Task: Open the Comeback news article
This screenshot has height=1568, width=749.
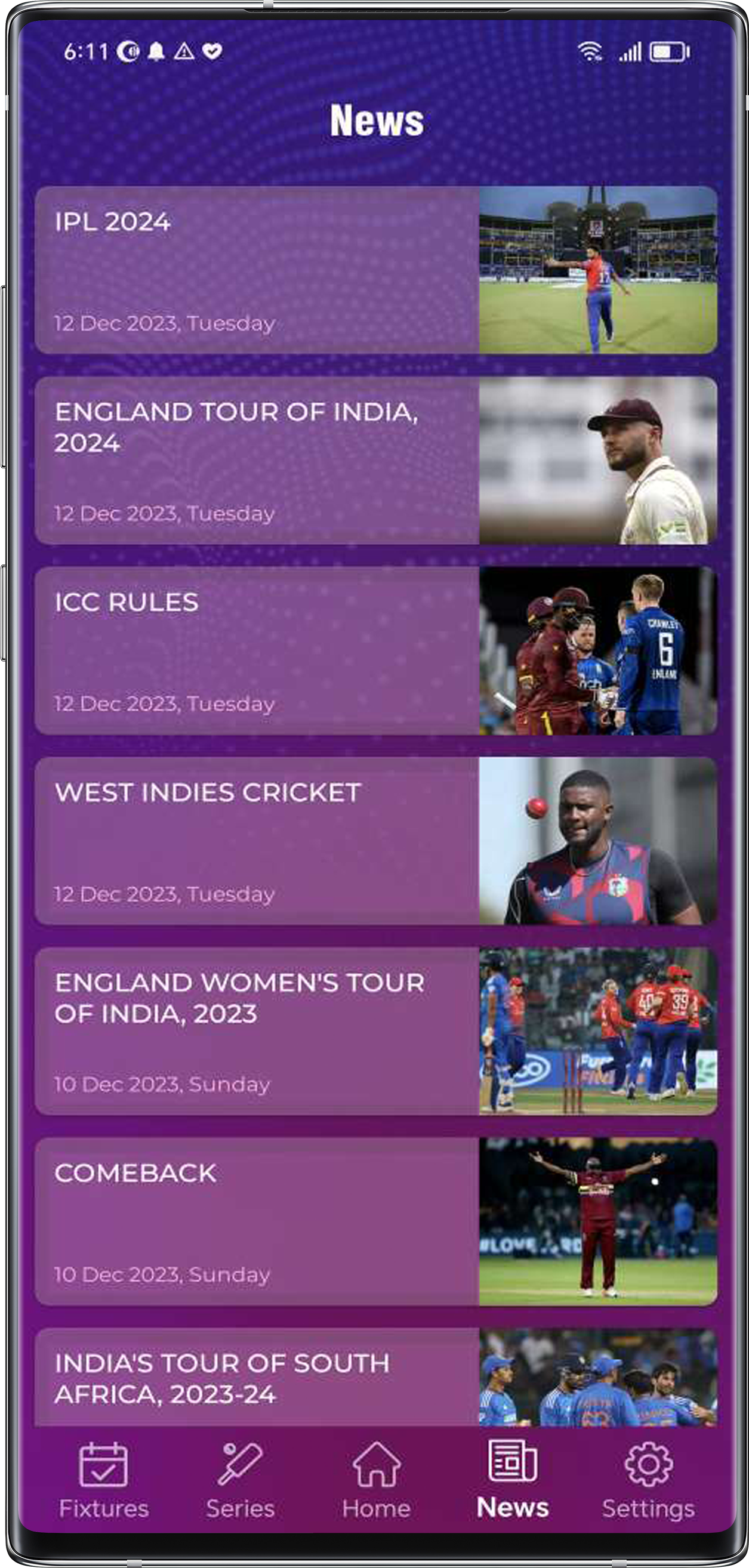Action: point(376,1222)
